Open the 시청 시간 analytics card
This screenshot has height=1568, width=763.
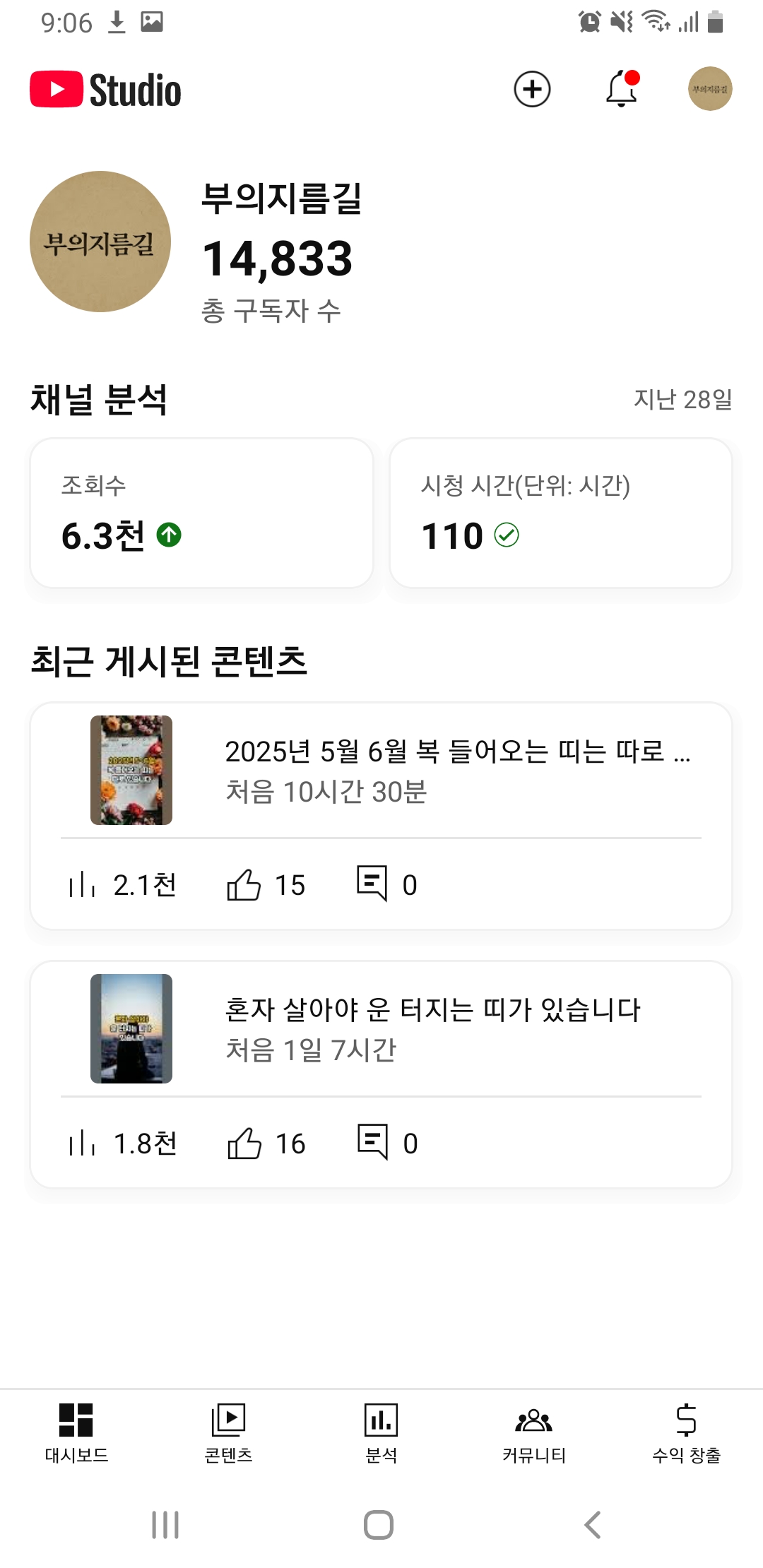coord(560,513)
